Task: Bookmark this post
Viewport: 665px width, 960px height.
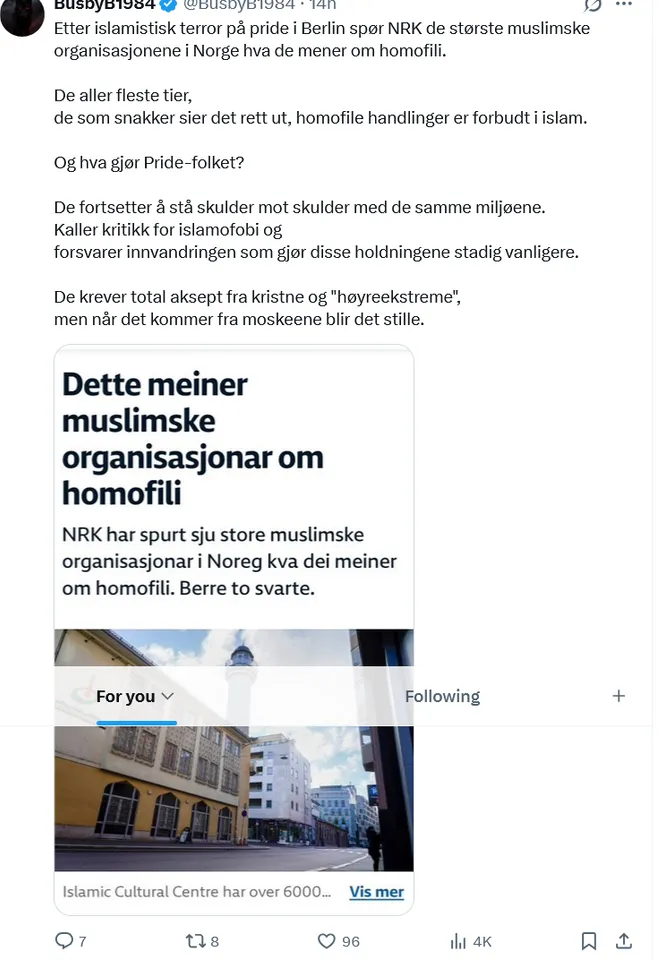Action: click(x=588, y=941)
